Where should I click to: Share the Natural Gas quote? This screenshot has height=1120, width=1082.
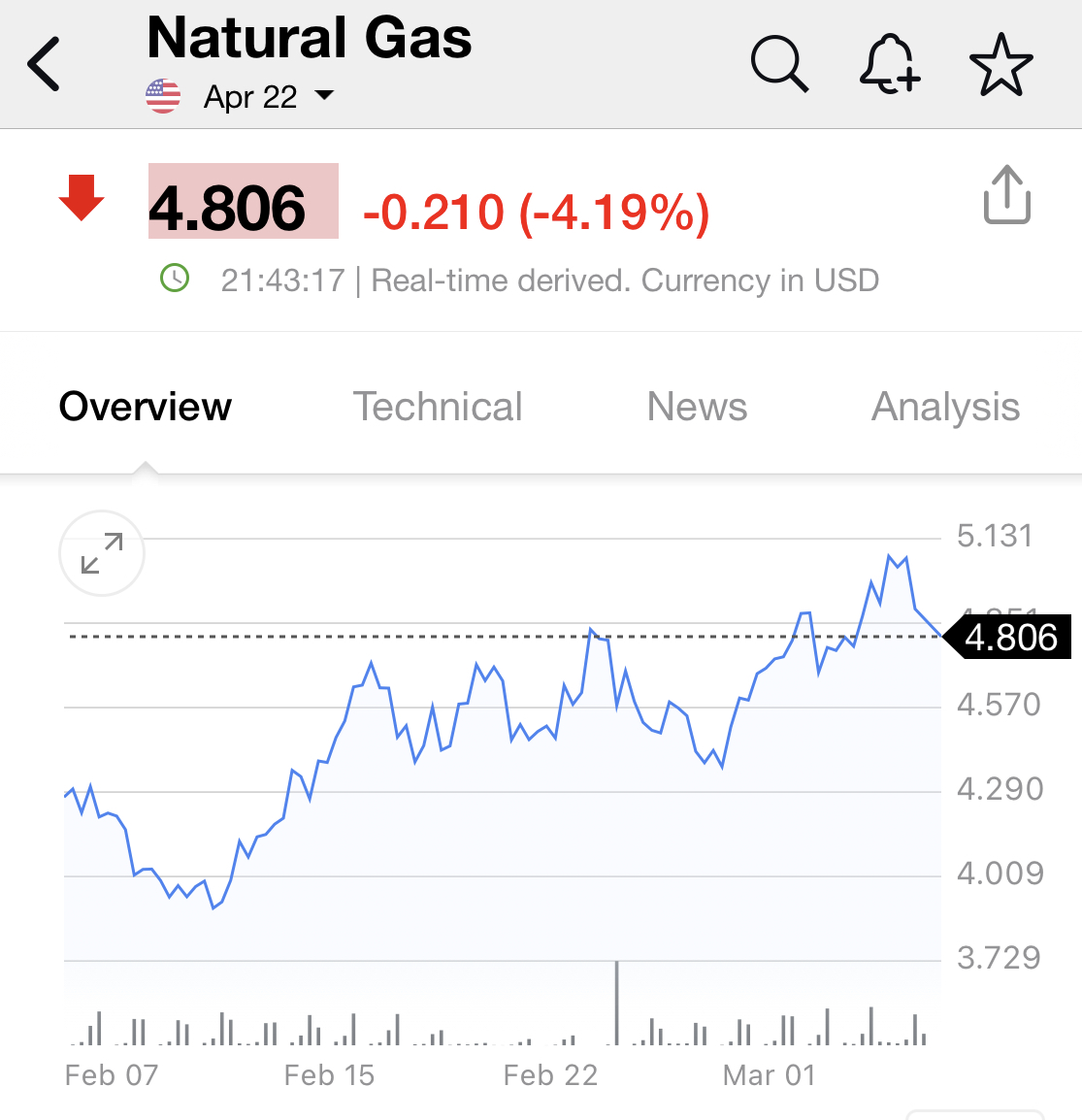(1006, 195)
